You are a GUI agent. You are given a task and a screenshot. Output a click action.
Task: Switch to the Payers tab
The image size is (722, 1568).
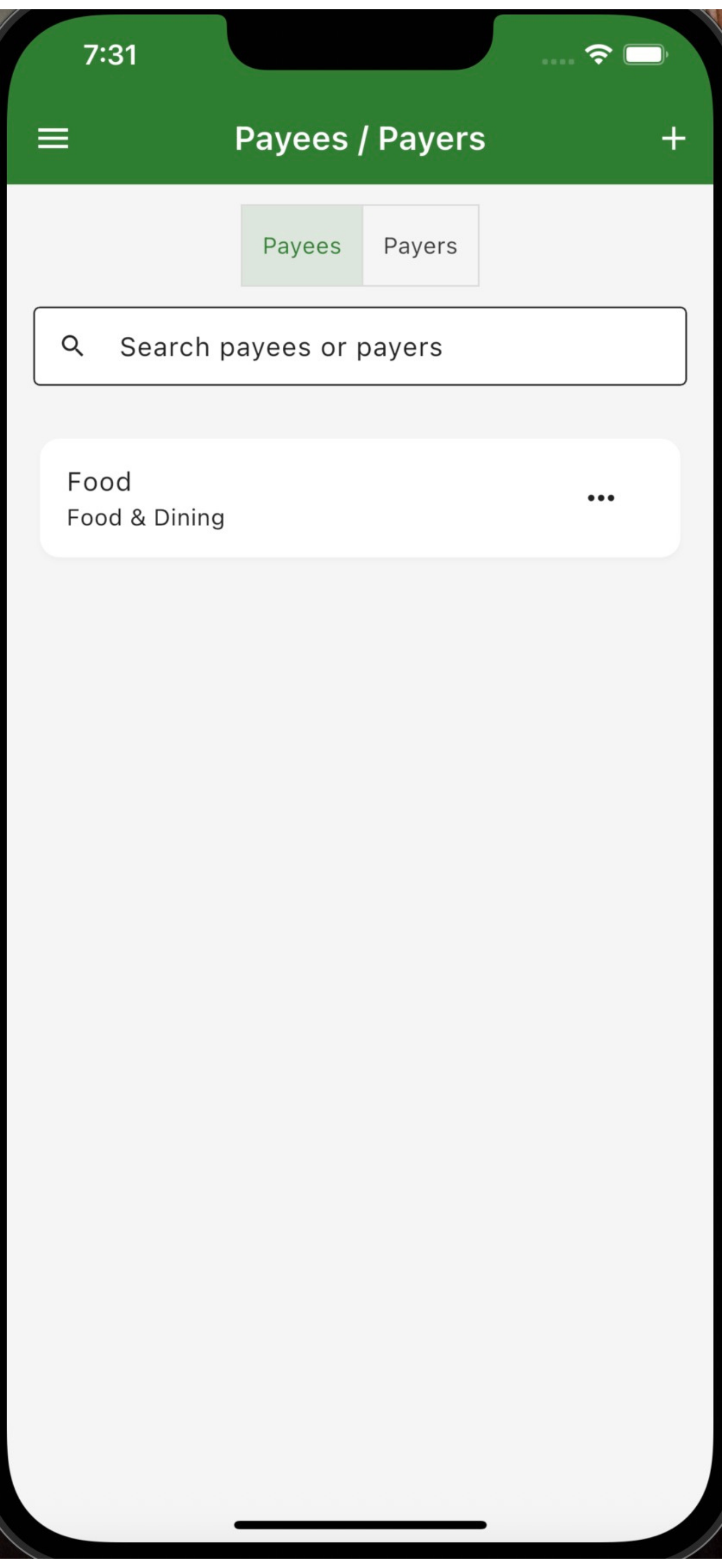[x=420, y=246]
